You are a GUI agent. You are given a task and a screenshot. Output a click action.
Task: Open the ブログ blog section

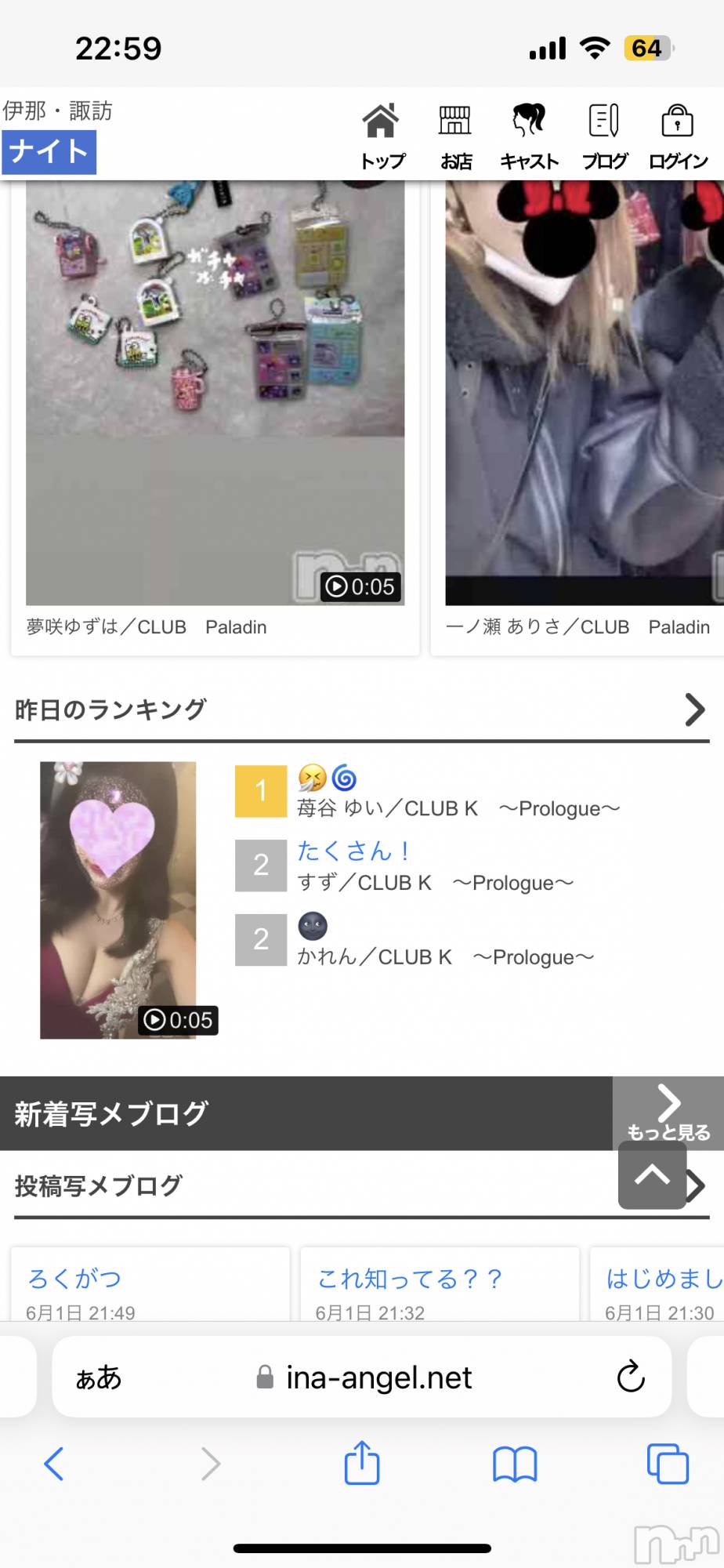(x=604, y=136)
